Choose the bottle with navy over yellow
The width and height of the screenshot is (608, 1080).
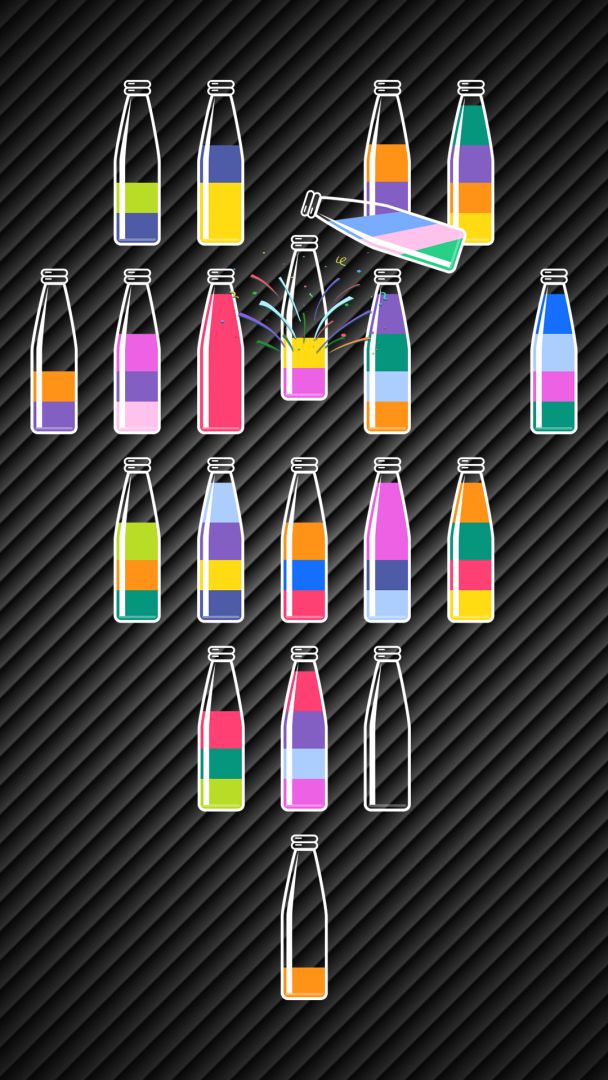(x=220, y=165)
